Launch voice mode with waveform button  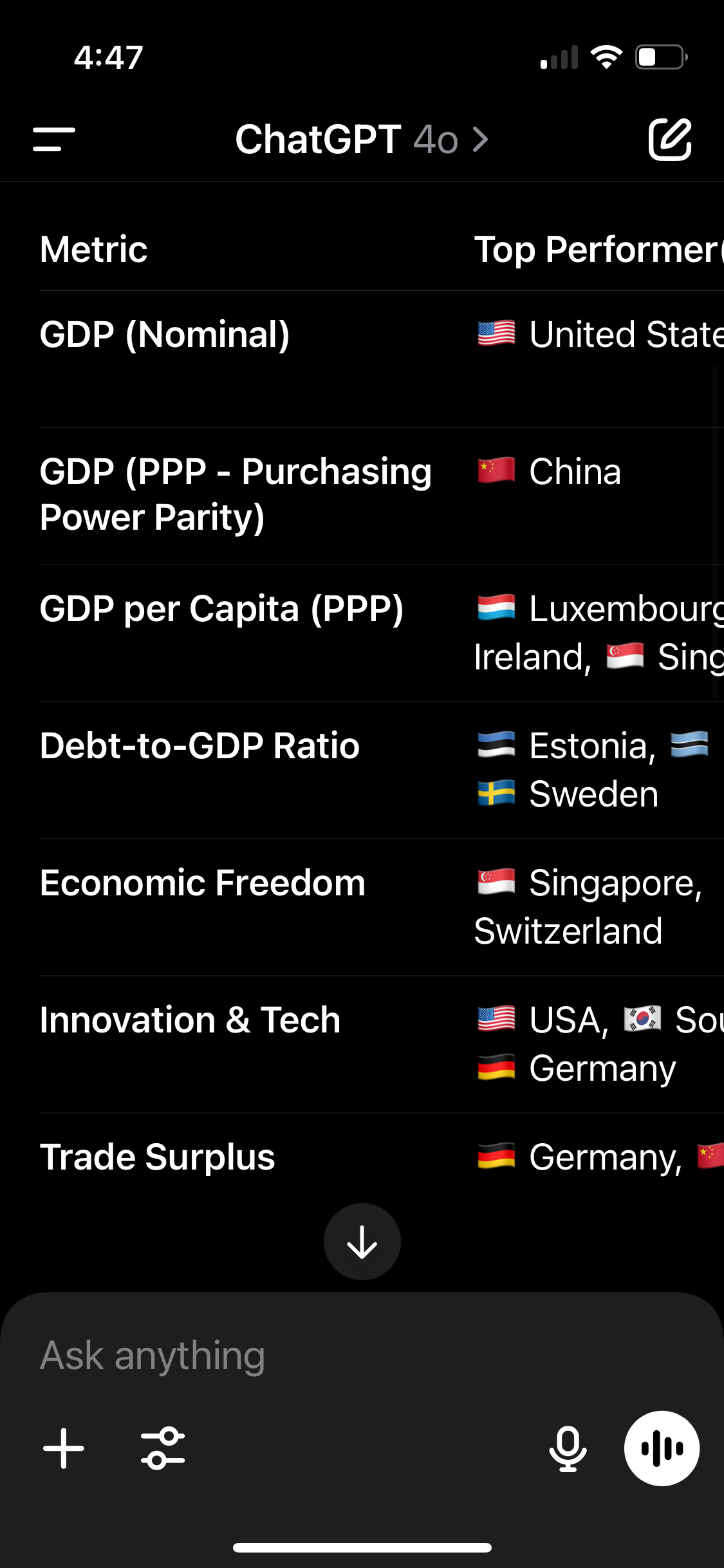pos(662,1448)
